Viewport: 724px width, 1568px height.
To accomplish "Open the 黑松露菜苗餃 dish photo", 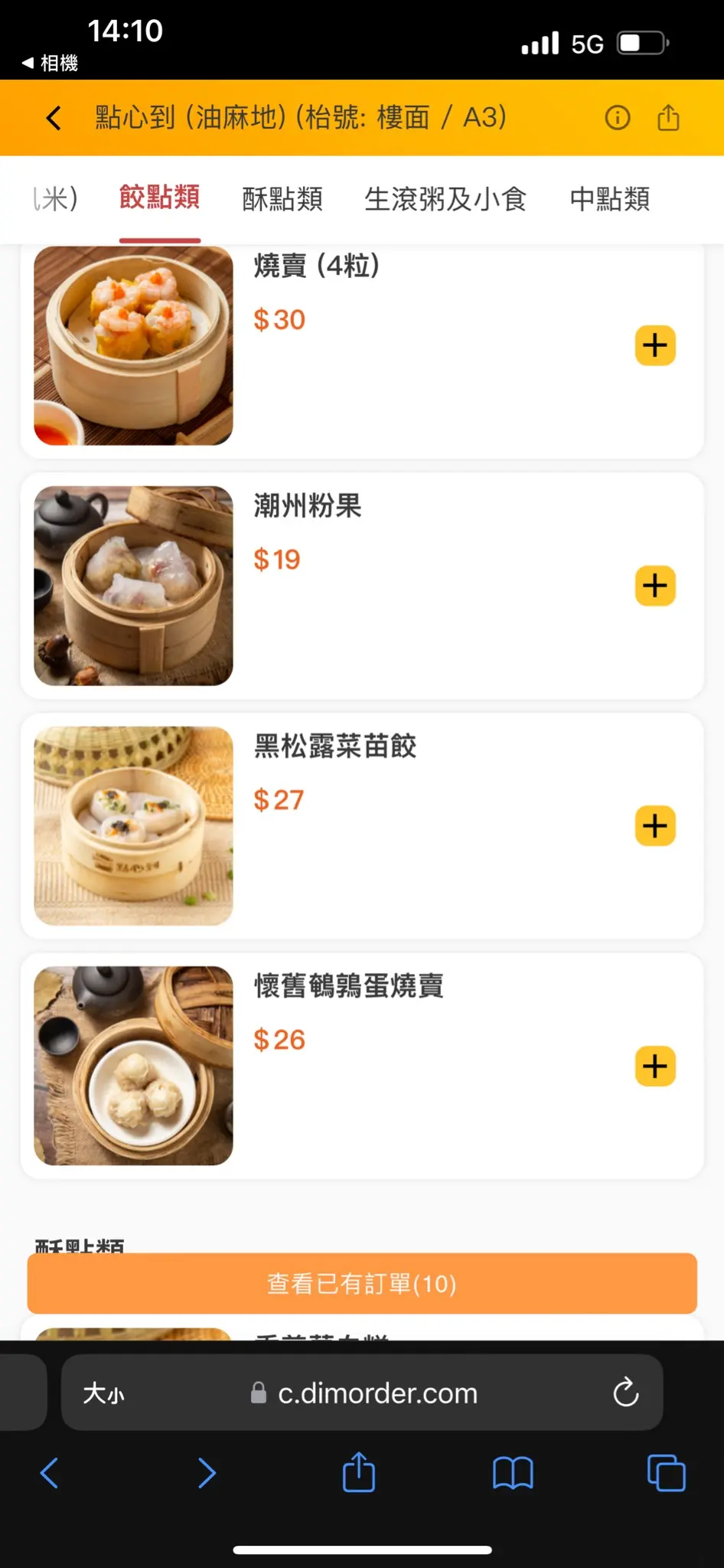I will click(134, 825).
